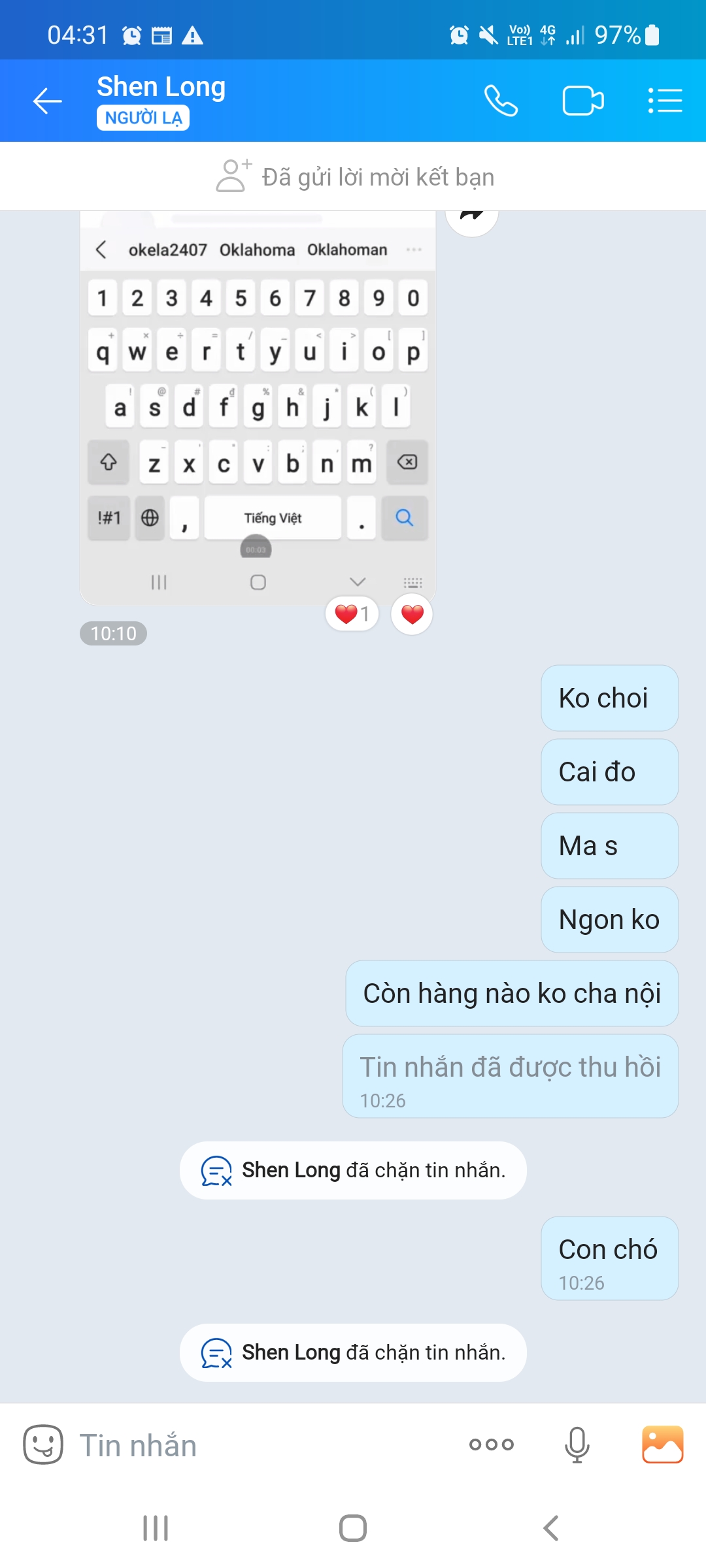Tap the system home button
The image size is (706, 1568).
pos(353,1528)
